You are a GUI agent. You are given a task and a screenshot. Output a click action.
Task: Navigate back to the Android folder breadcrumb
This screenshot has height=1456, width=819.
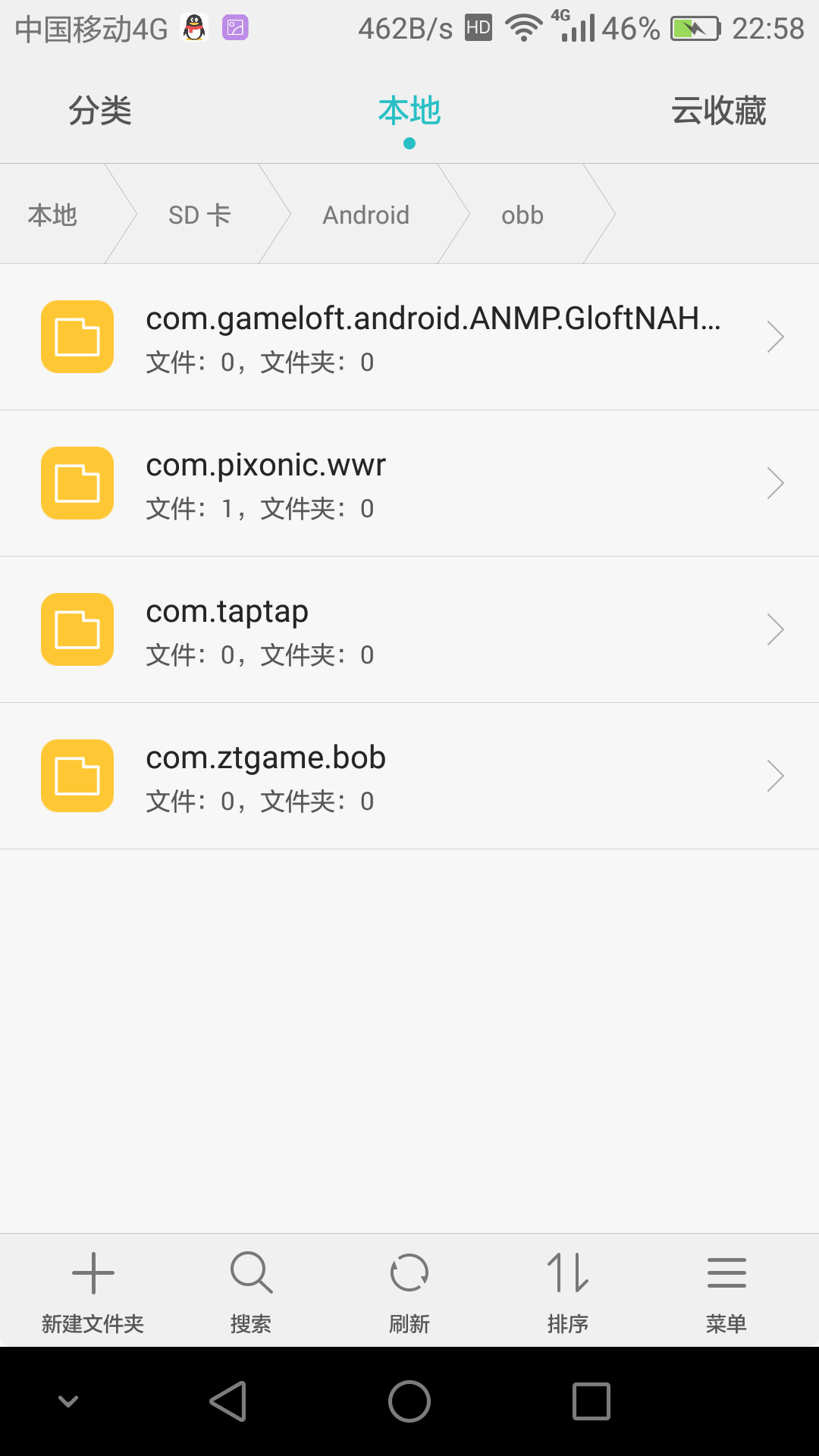click(366, 215)
